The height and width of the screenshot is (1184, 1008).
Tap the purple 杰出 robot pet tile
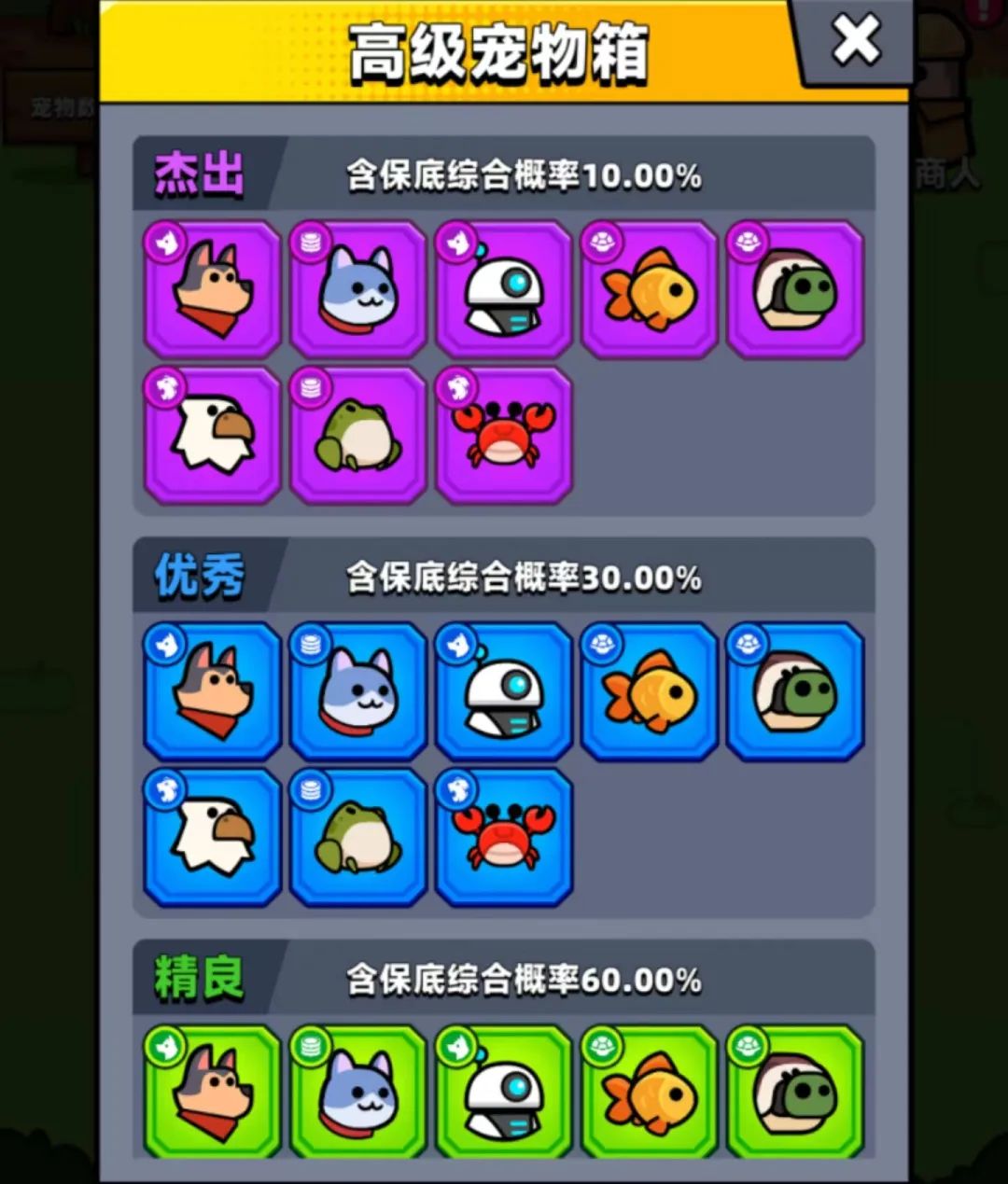point(504,290)
